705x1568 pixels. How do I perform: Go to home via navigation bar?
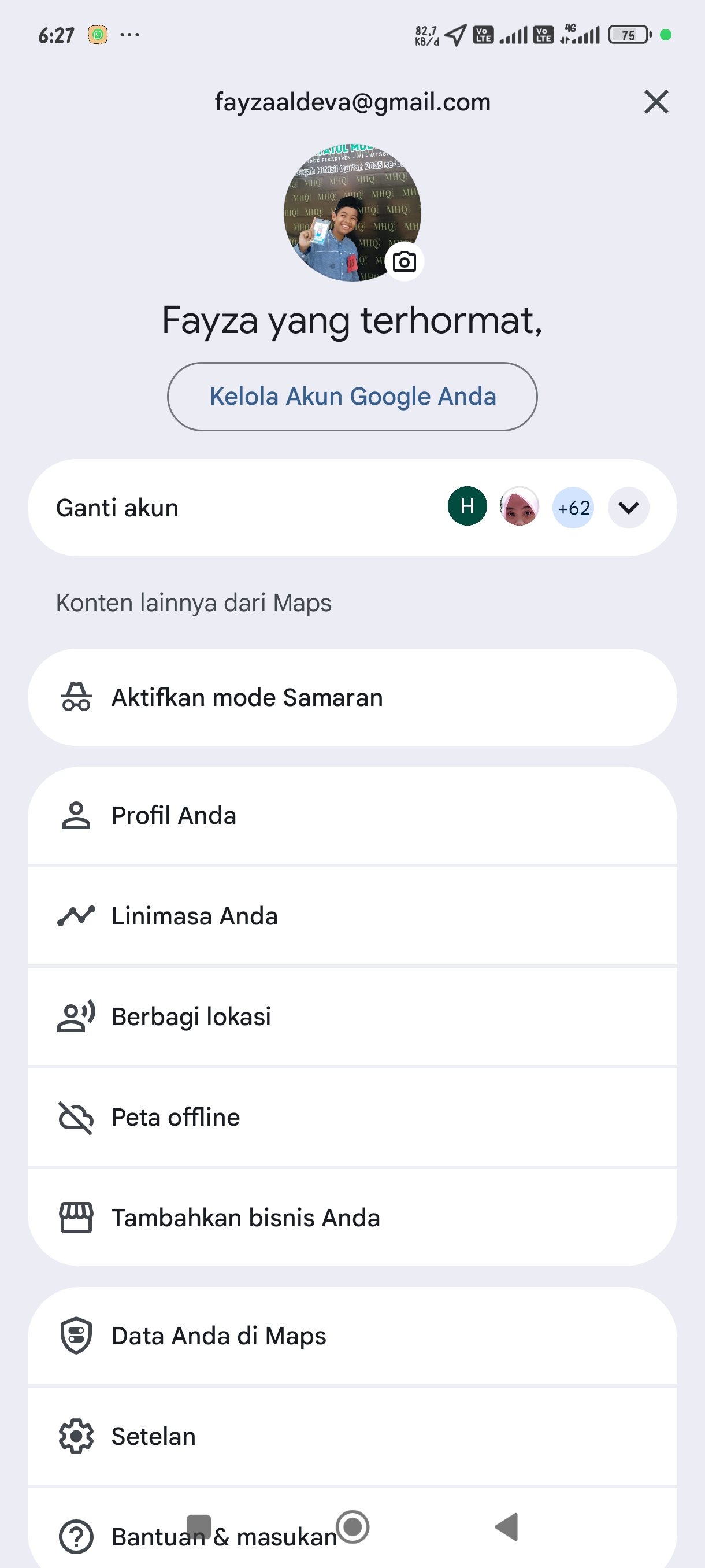click(353, 1526)
